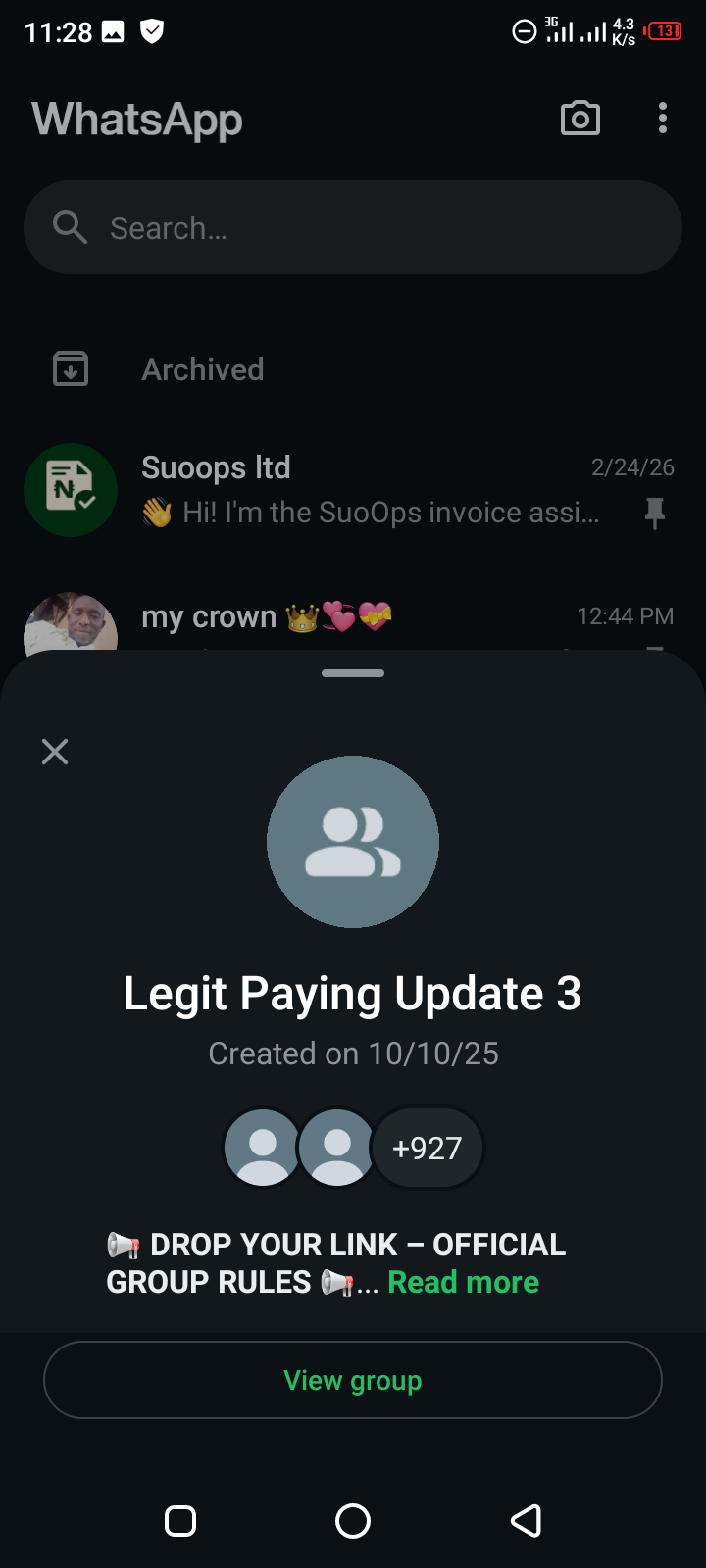Tap the View group button
Image resolution: width=706 pixels, height=1568 pixels.
click(x=353, y=1380)
